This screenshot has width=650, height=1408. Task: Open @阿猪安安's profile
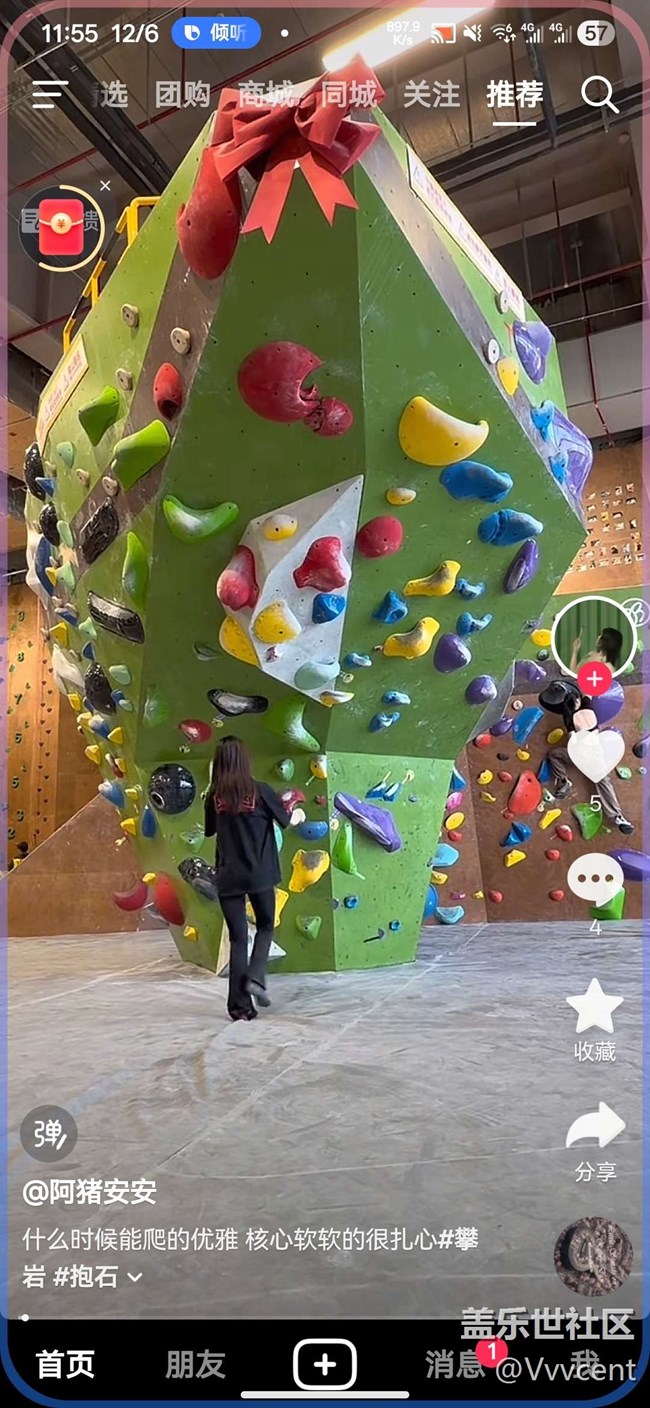tap(90, 1192)
